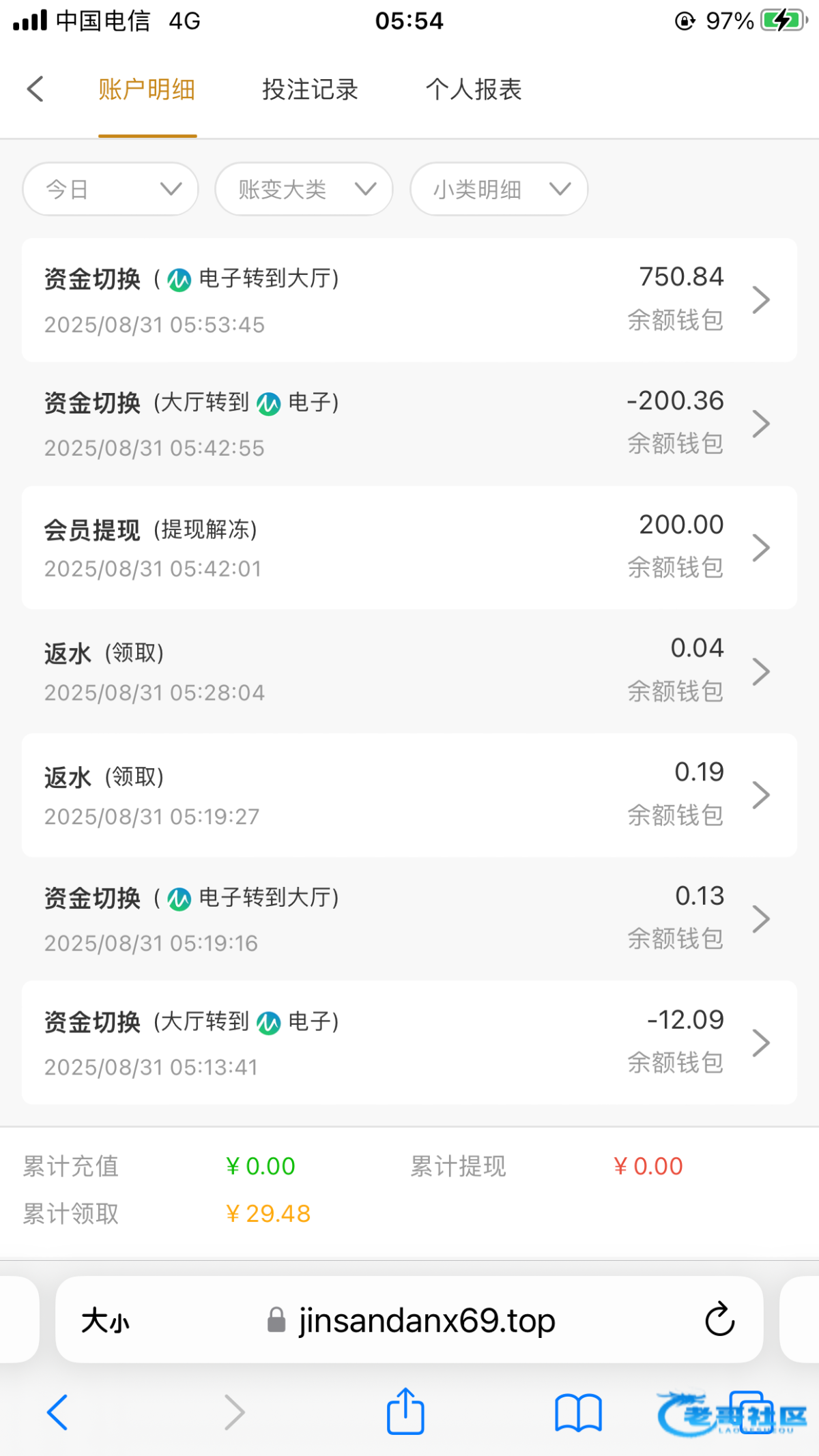View the 0.13 资金切换 record

click(x=409, y=919)
